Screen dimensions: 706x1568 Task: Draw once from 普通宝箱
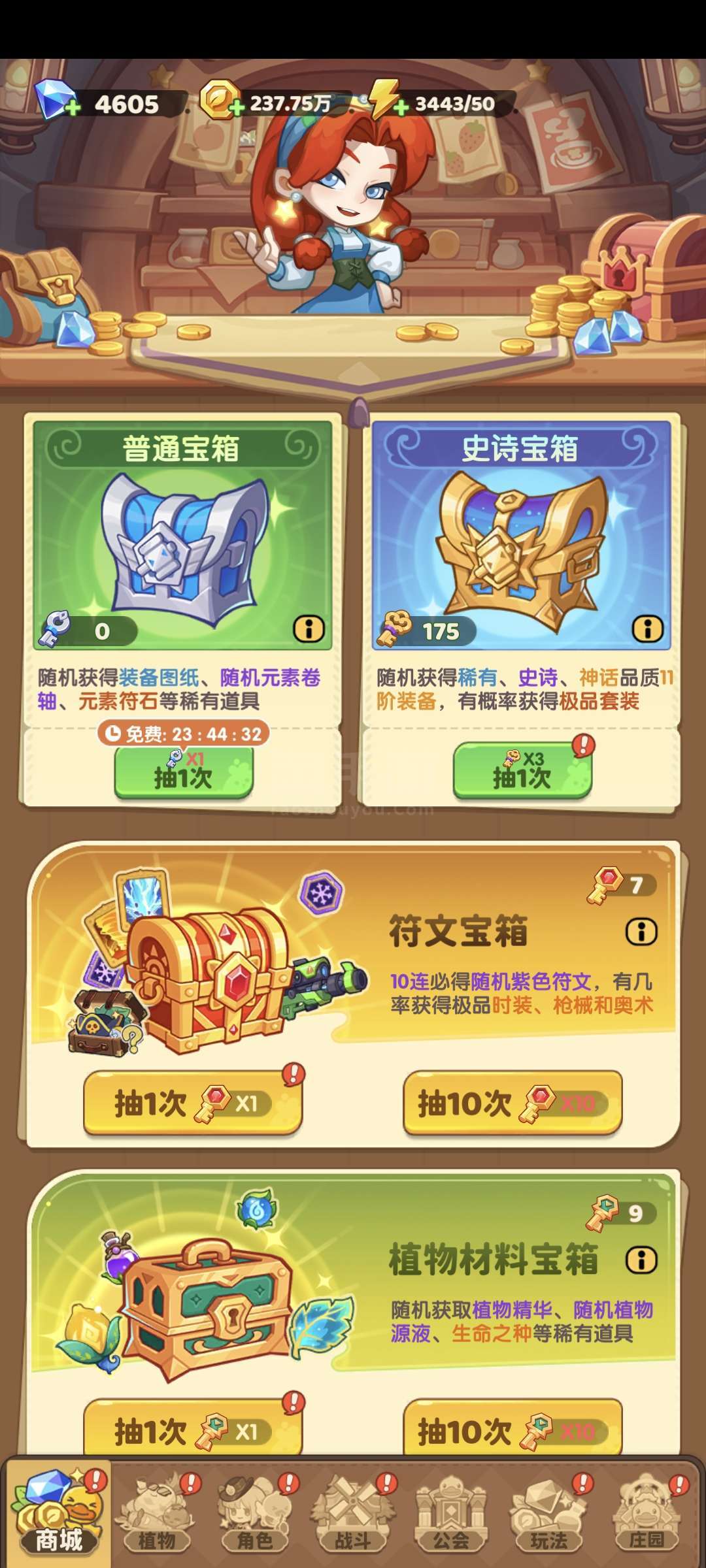point(184,772)
